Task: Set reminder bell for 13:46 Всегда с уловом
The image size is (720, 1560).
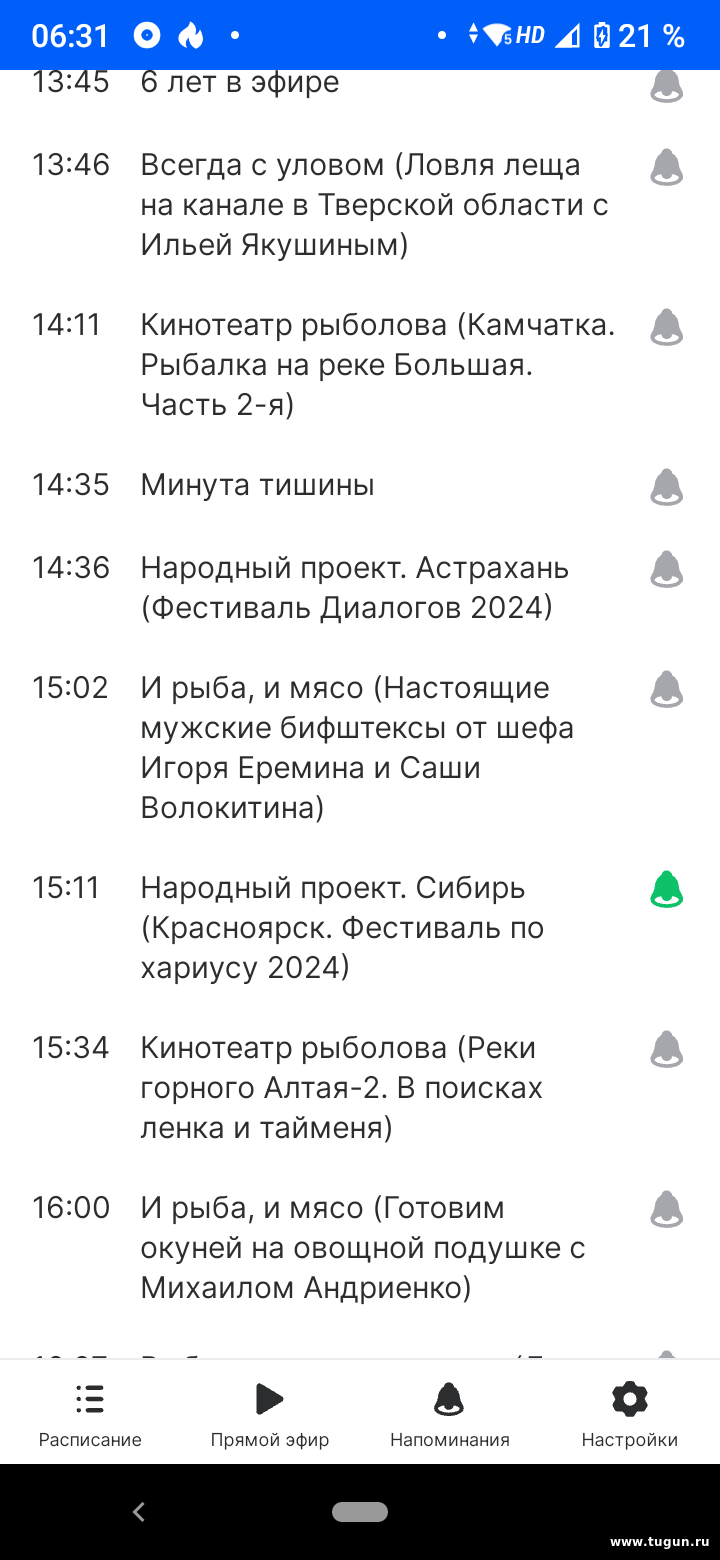Action: click(x=667, y=167)
